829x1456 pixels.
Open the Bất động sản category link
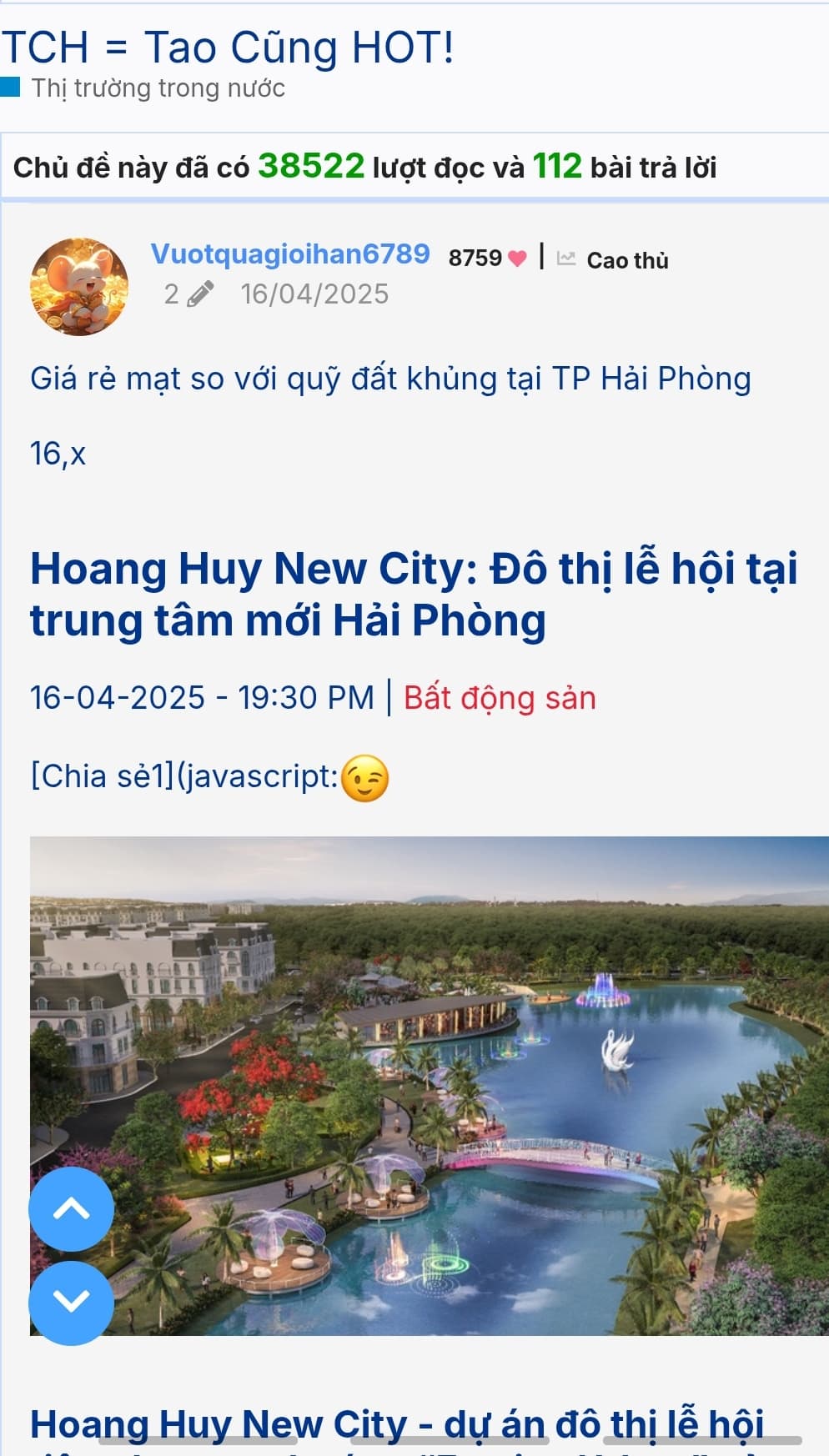point(500,698)
